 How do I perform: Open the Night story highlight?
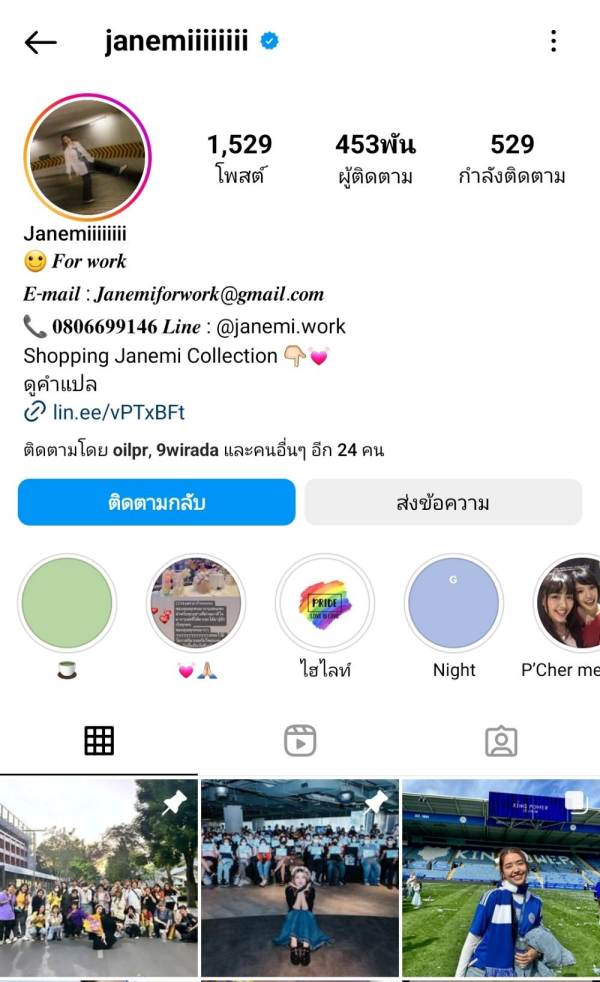(x=453, y=603)
